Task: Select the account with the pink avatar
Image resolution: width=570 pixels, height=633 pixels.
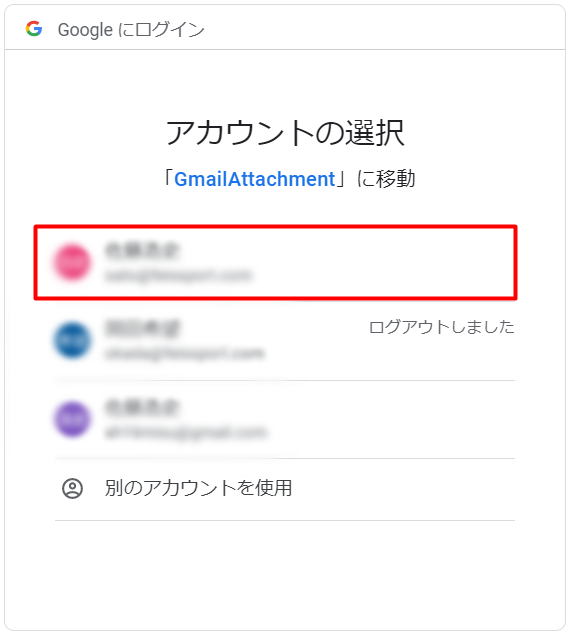Action: (275, 262)
